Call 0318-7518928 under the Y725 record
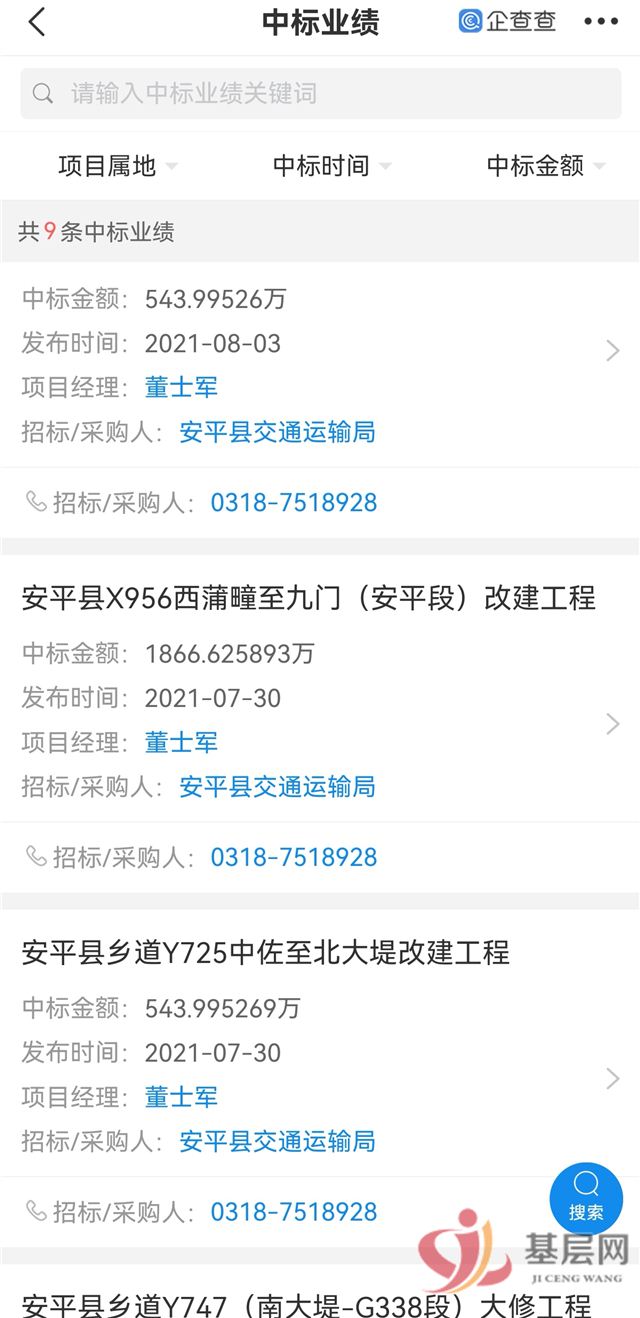Image resolution: width=640 pixels, height=1318 pixels. [x=293, y=1212]
